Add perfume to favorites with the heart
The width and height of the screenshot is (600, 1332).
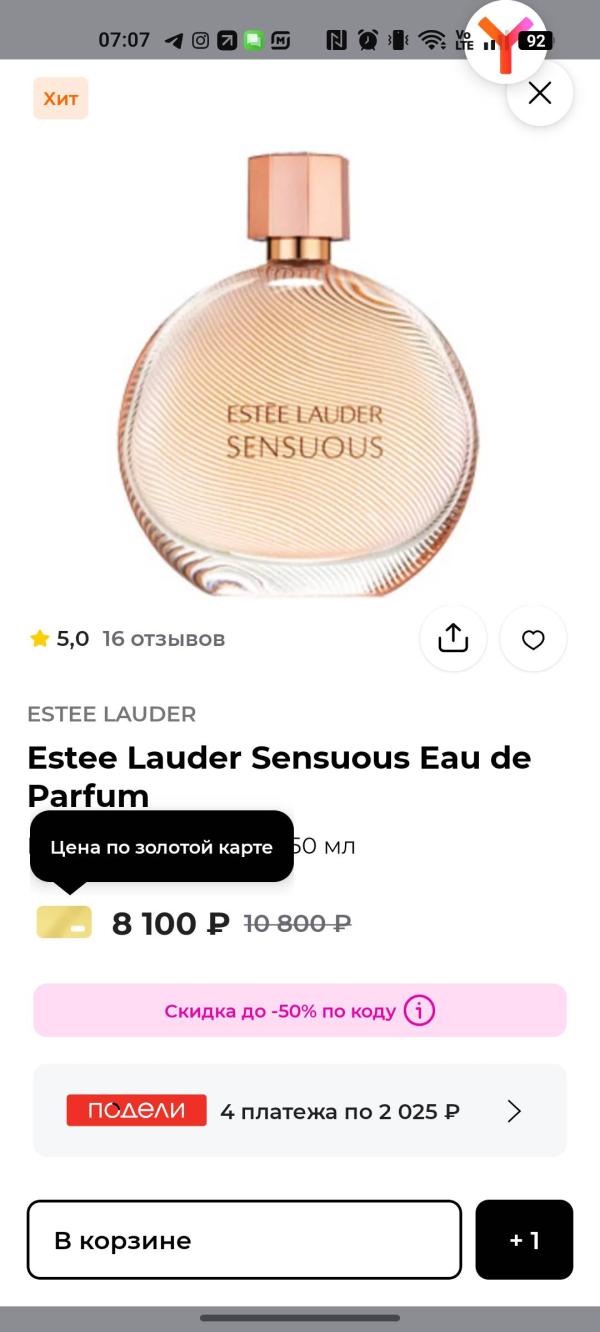tap(533, 639)
